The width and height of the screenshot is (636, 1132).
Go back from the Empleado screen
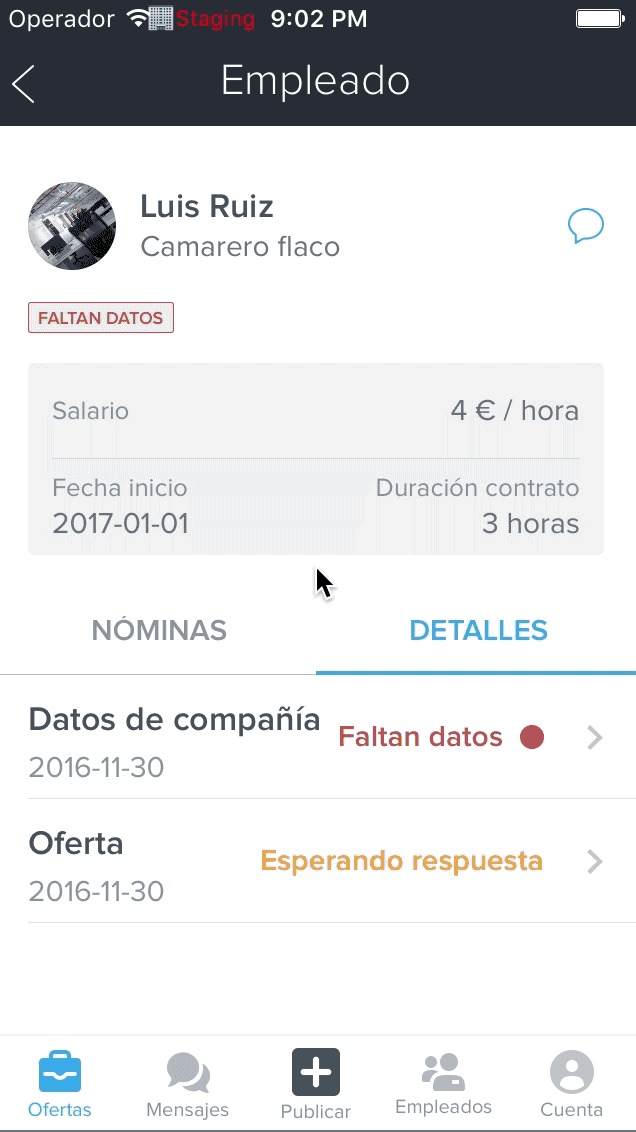tap(23, 83)
